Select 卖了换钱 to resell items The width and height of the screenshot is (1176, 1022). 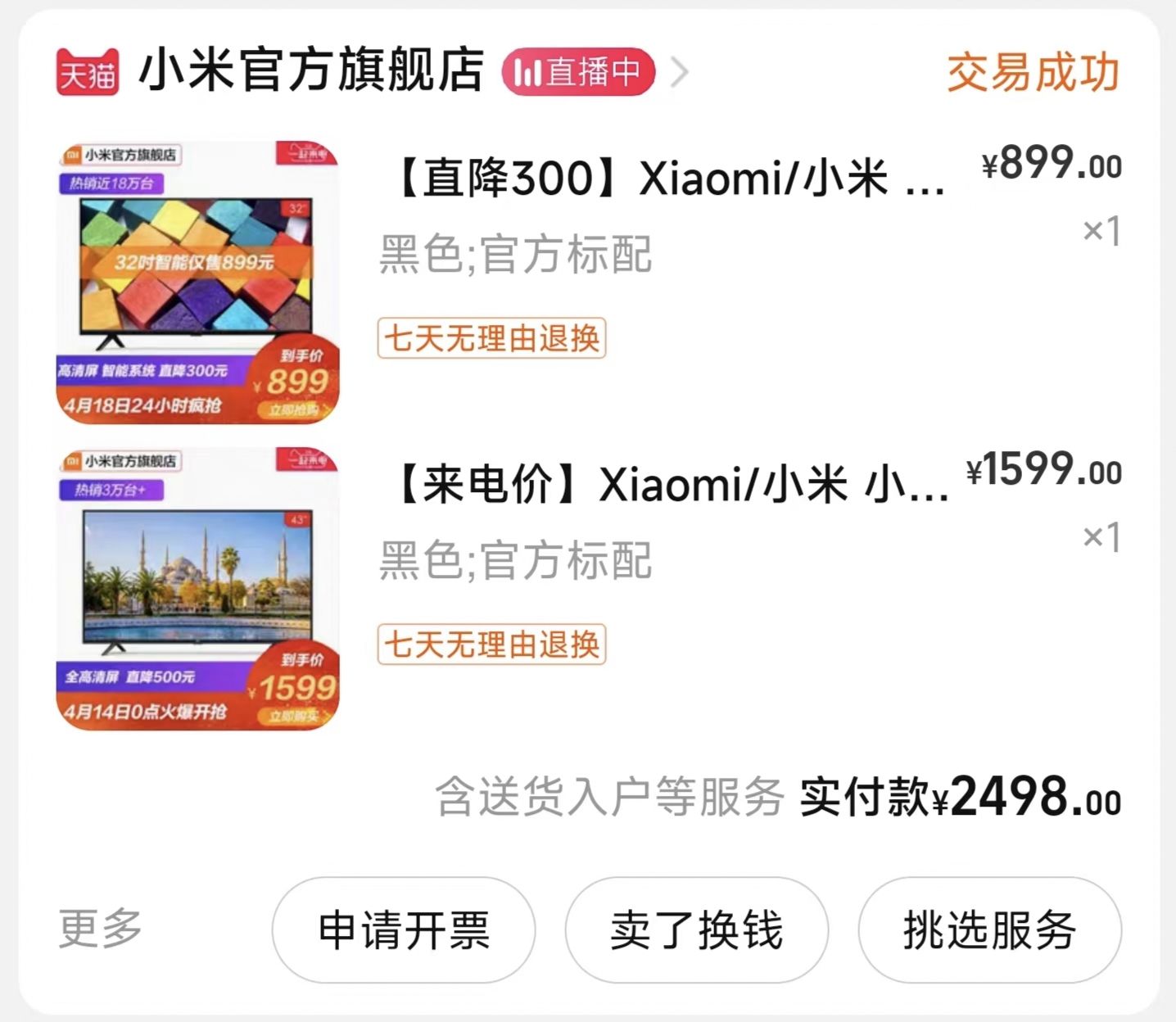696,930
